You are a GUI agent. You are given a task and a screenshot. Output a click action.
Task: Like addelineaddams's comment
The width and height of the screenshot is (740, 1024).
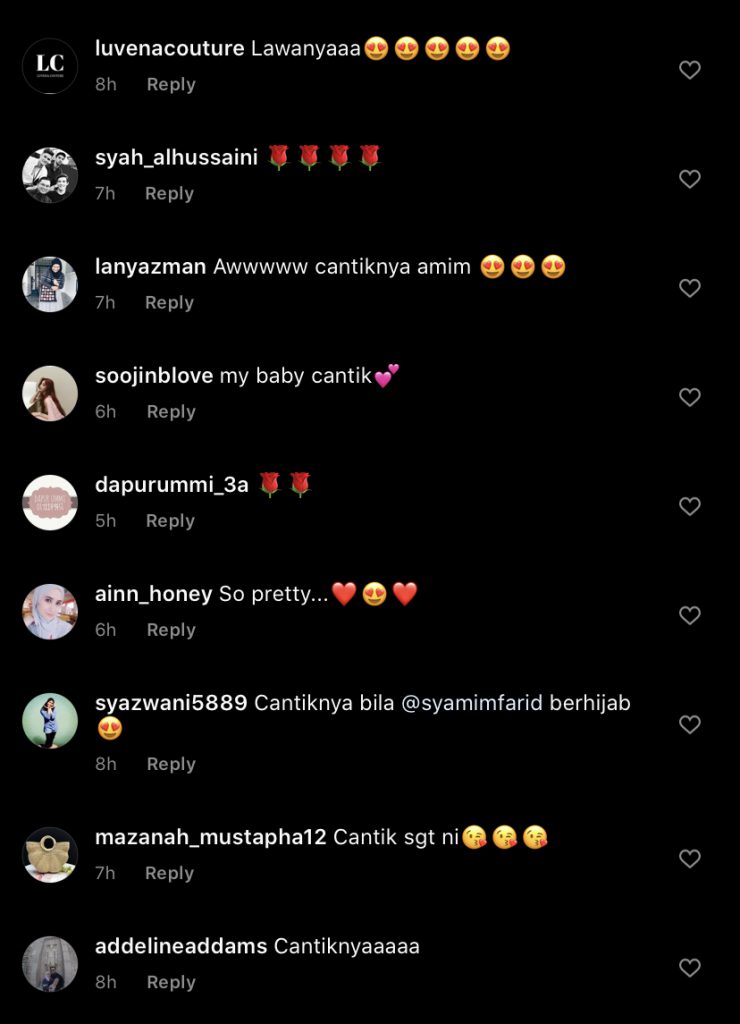coord(690,967)
